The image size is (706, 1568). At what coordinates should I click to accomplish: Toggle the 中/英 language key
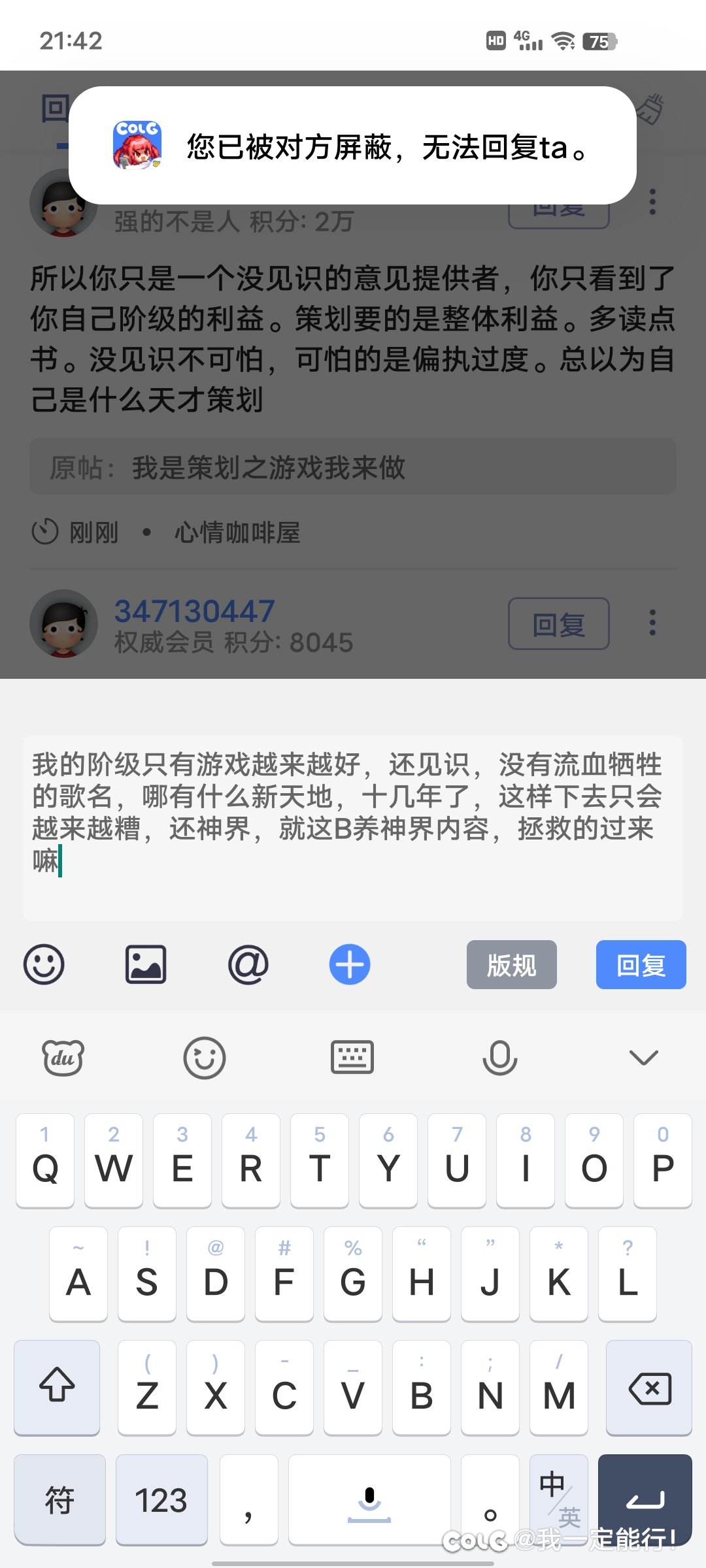[x=559, y=1500]
